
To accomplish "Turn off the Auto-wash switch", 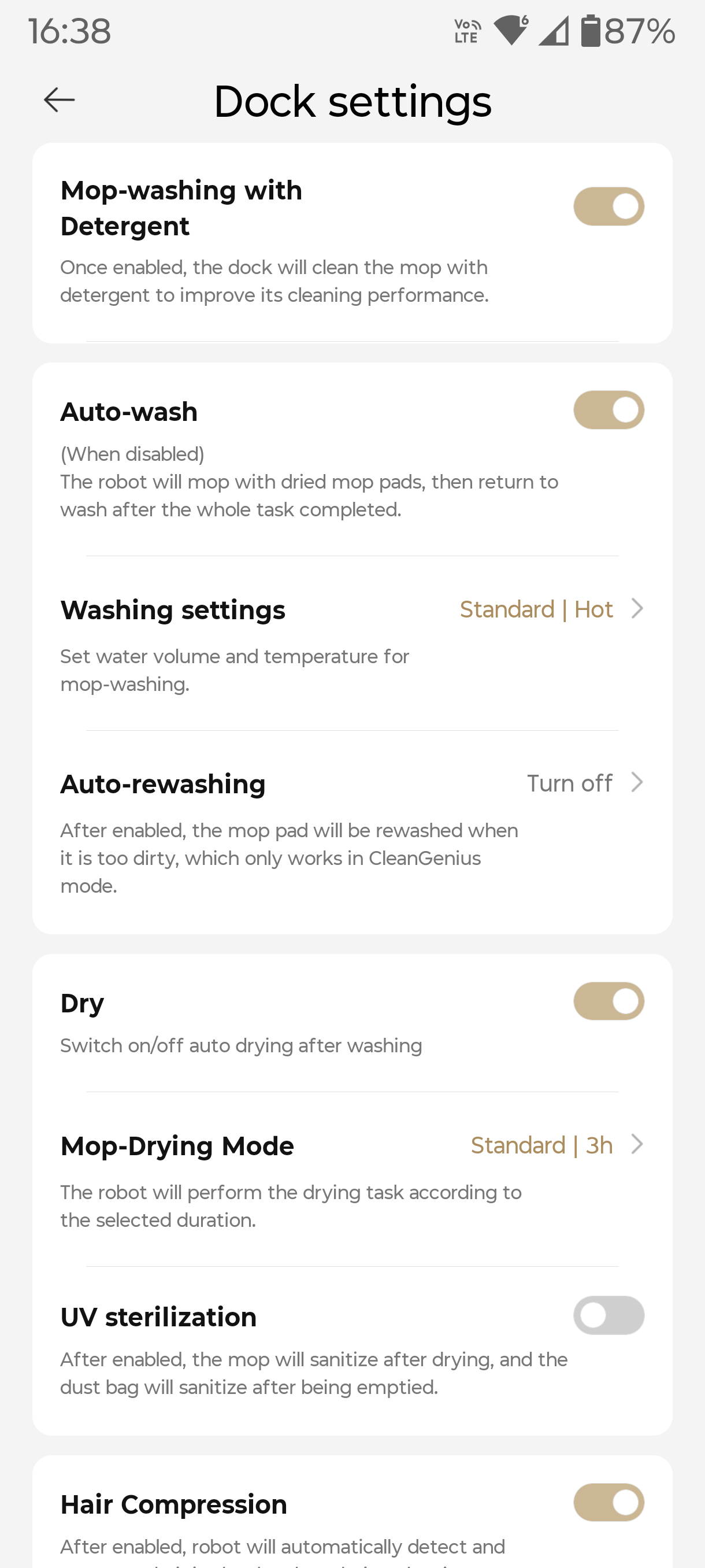I will click(608, 410).
